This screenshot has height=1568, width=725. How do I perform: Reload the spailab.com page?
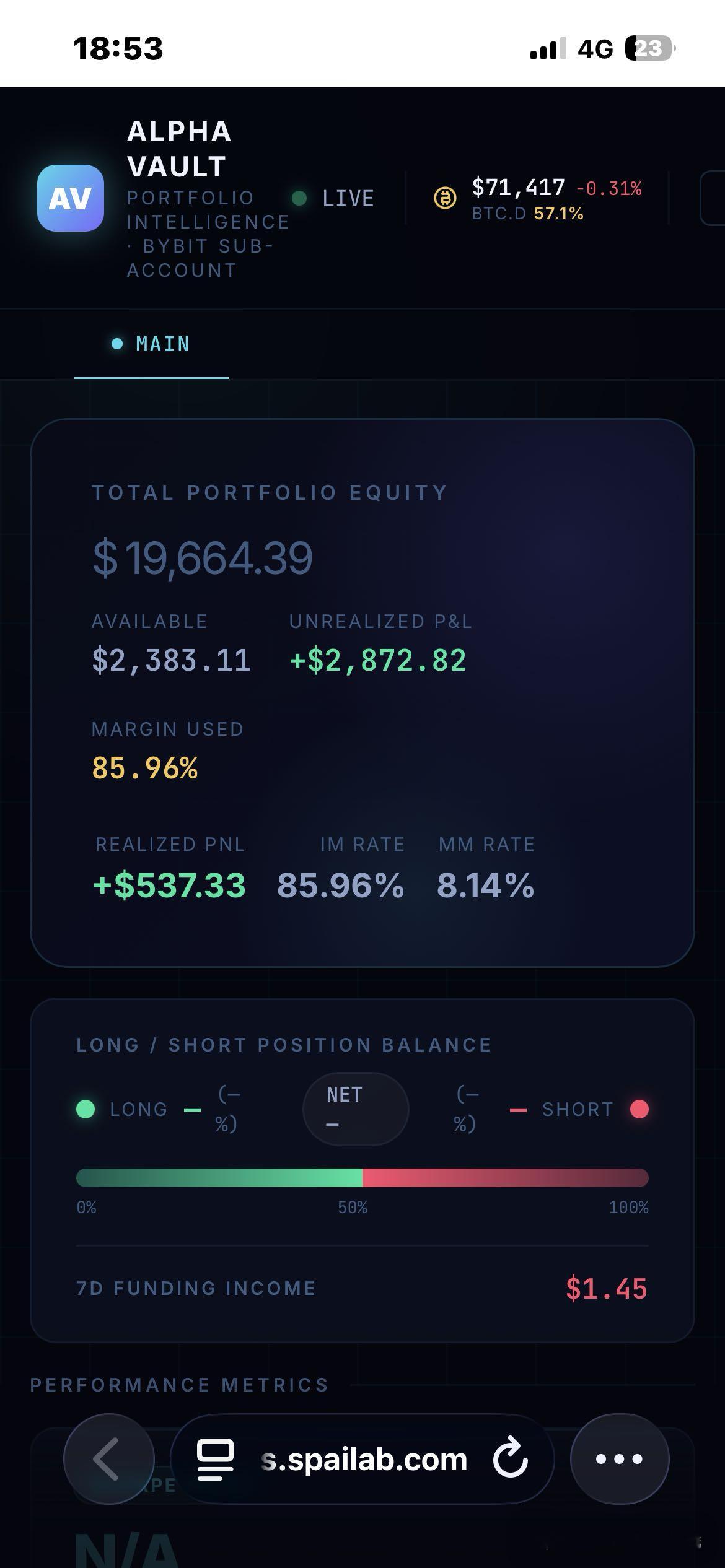pos(510,1459)
